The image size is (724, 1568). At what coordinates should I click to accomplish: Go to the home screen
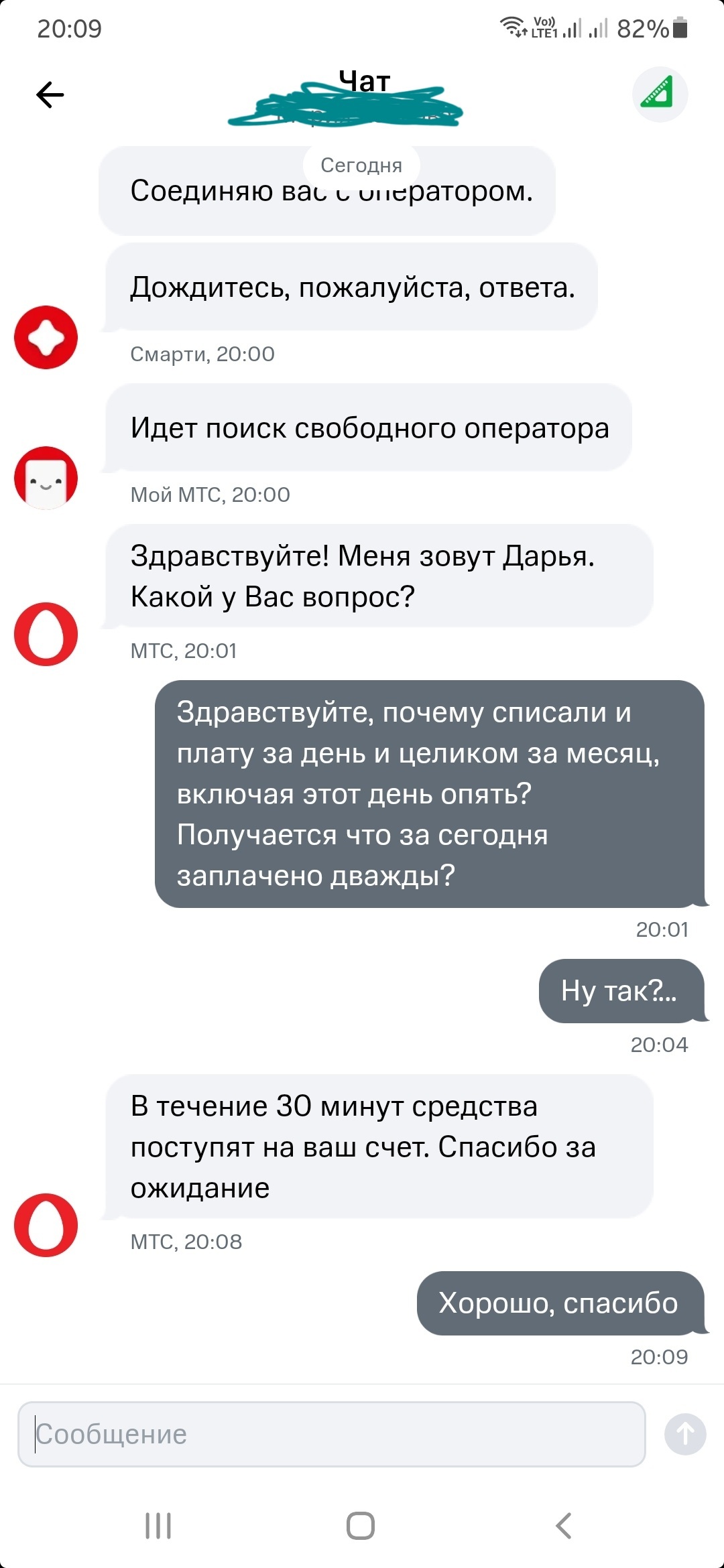point(361,1526)
